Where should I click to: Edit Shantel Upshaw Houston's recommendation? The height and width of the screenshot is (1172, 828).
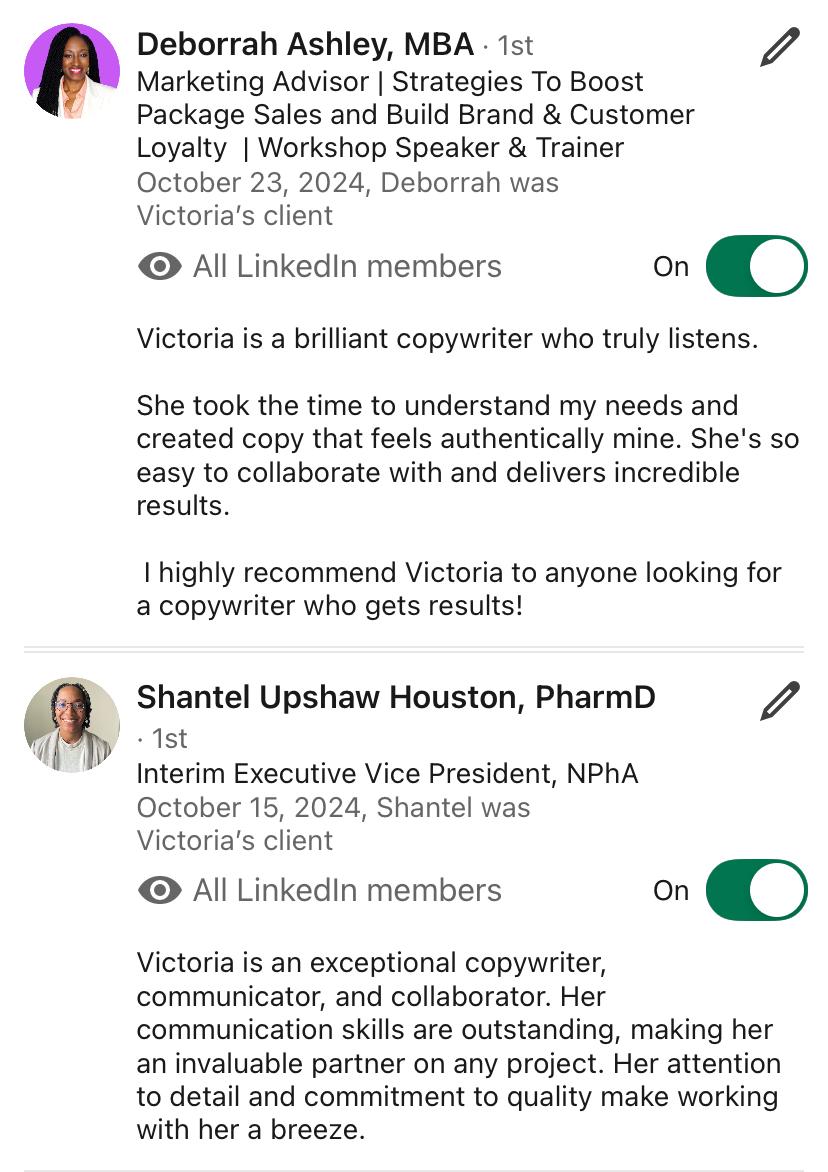click(779, 701)
